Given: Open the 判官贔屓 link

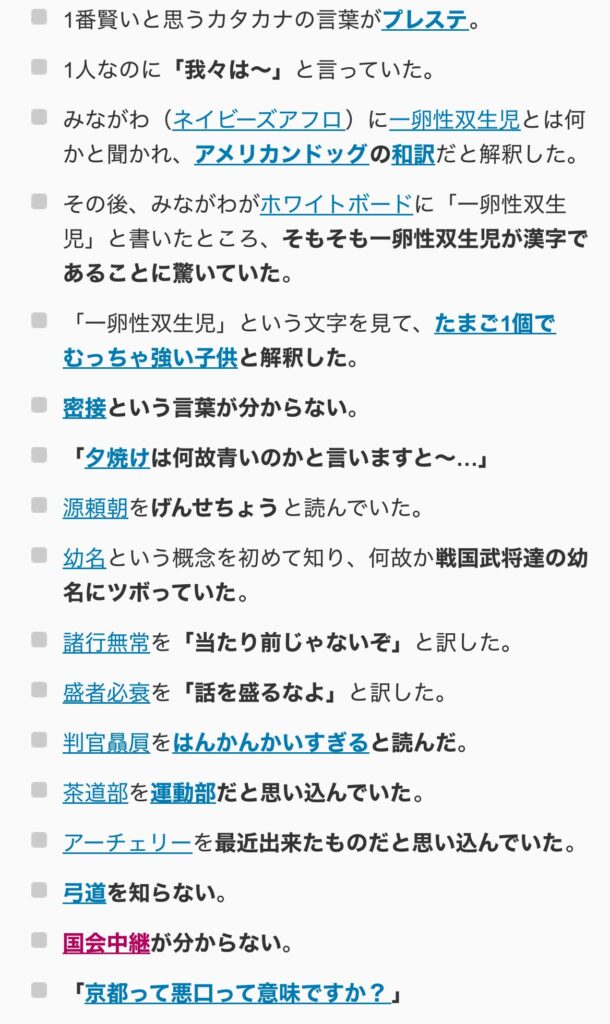Looking at the screenshot, I should pyautogui.click(x=106, y=743).
